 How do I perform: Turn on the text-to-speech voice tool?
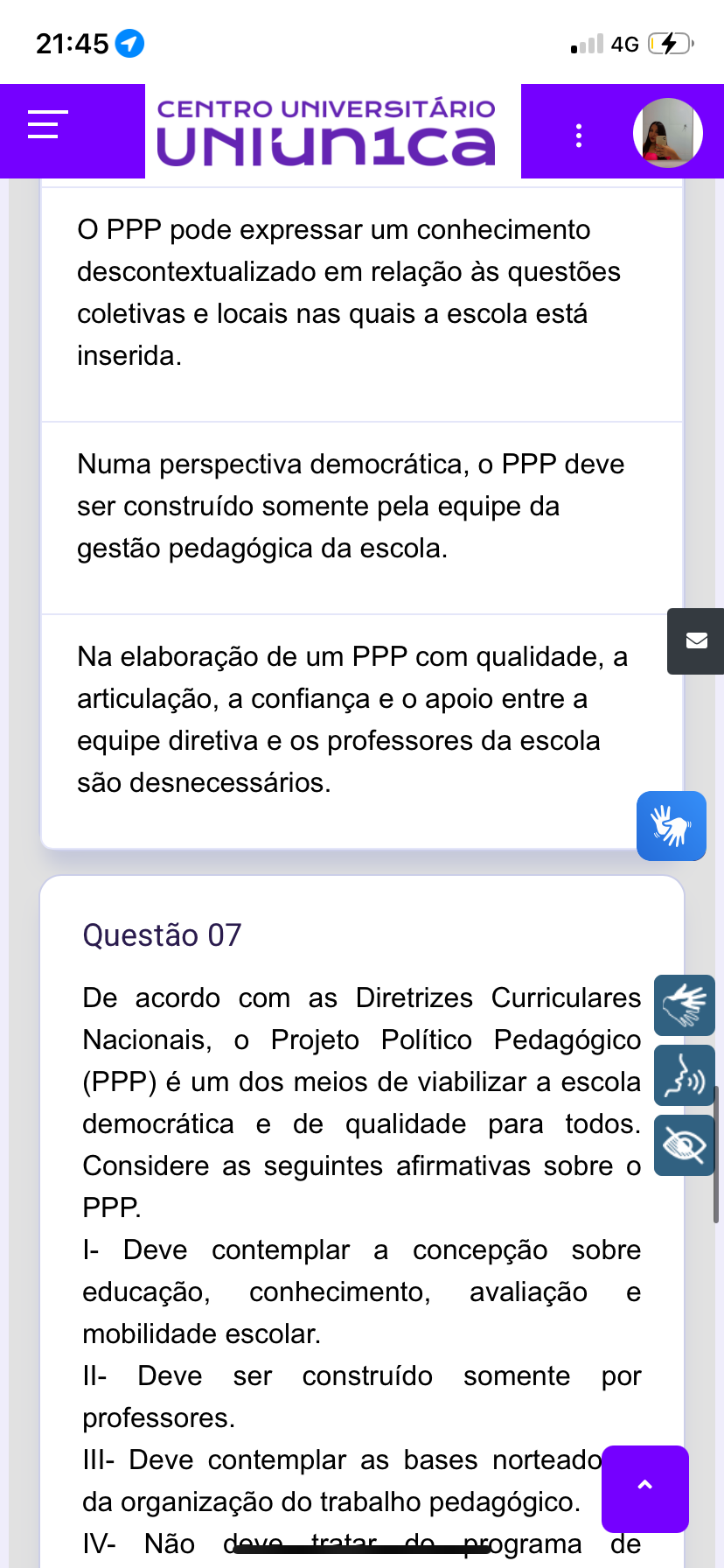[684, 1075]
